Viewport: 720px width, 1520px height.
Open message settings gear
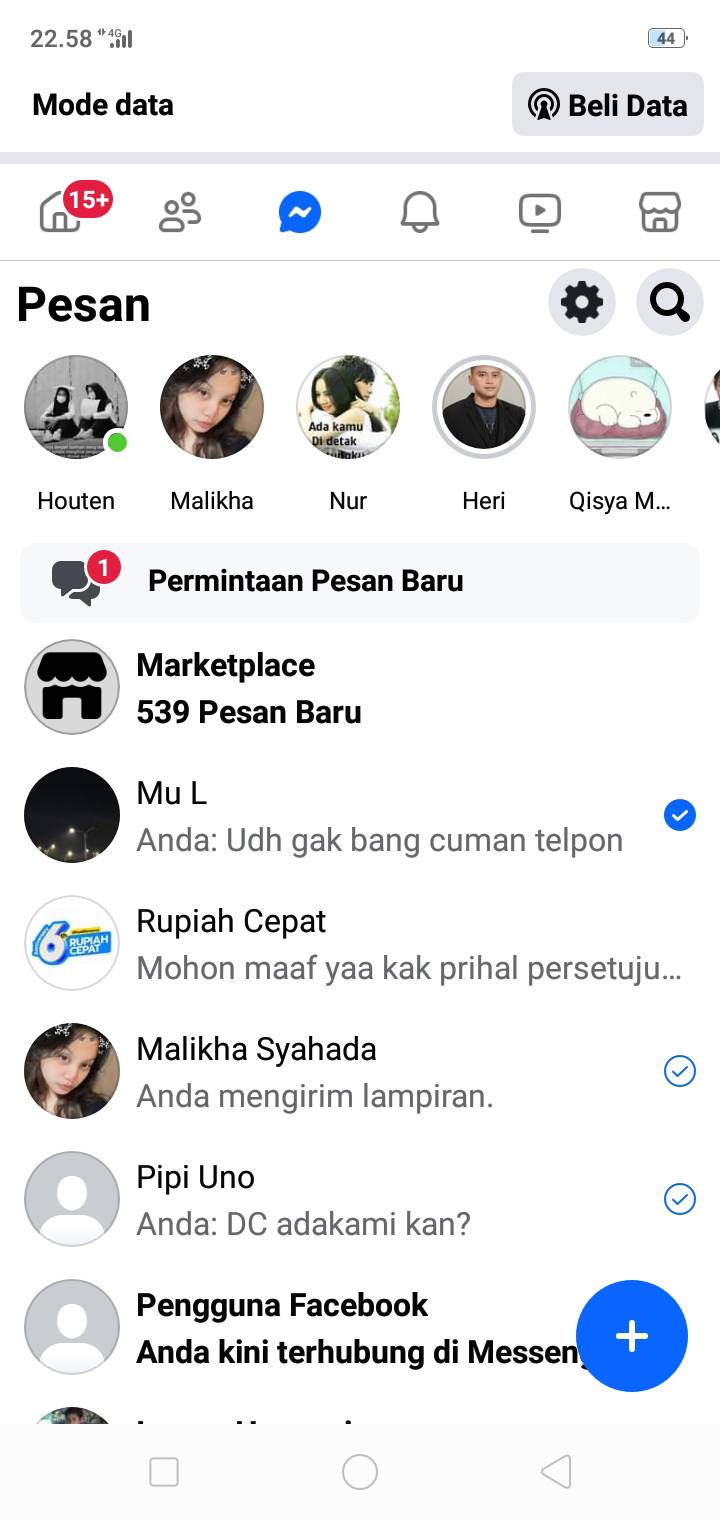click(582, 301)
